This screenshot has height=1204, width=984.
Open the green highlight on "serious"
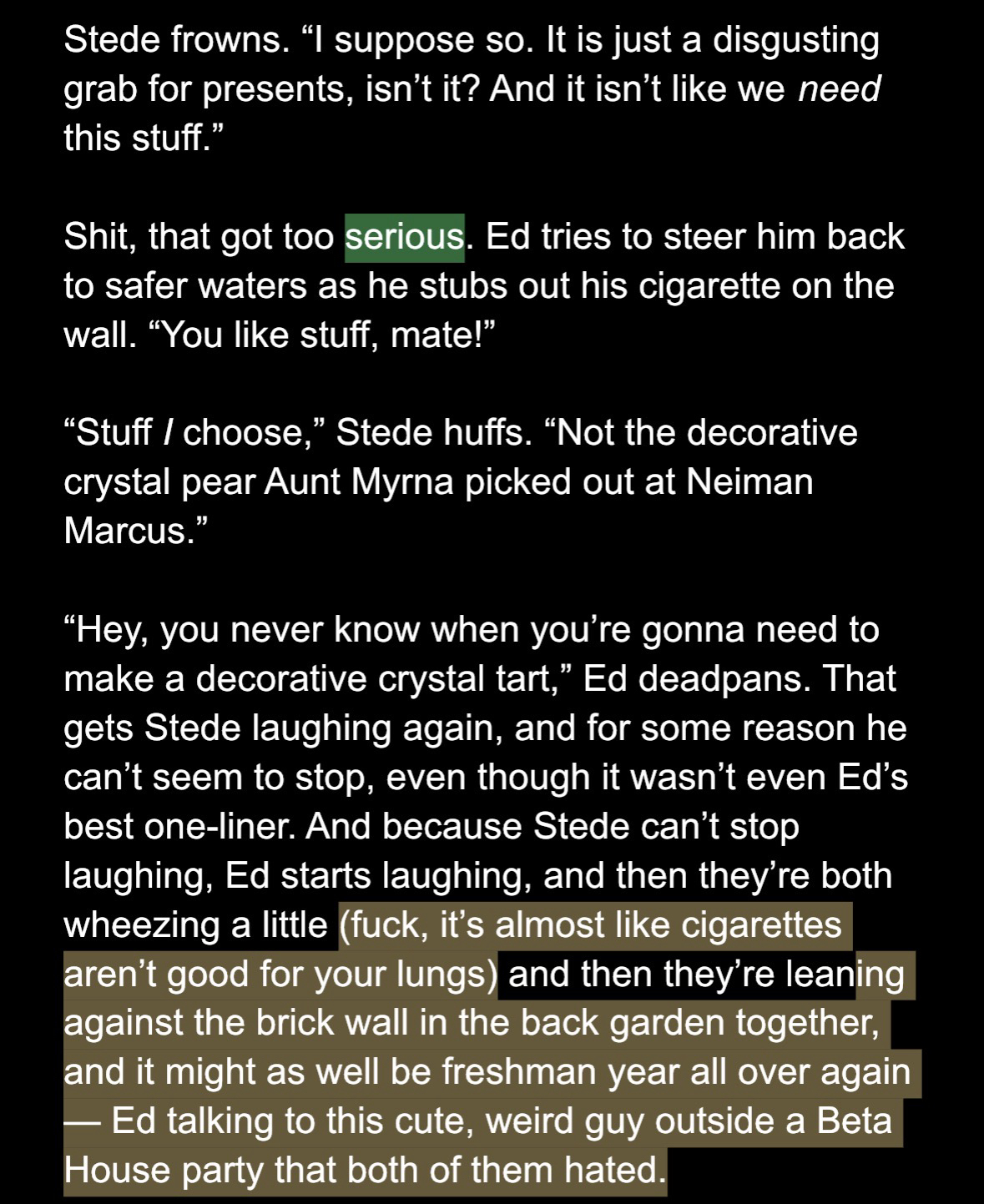[404, 238]
